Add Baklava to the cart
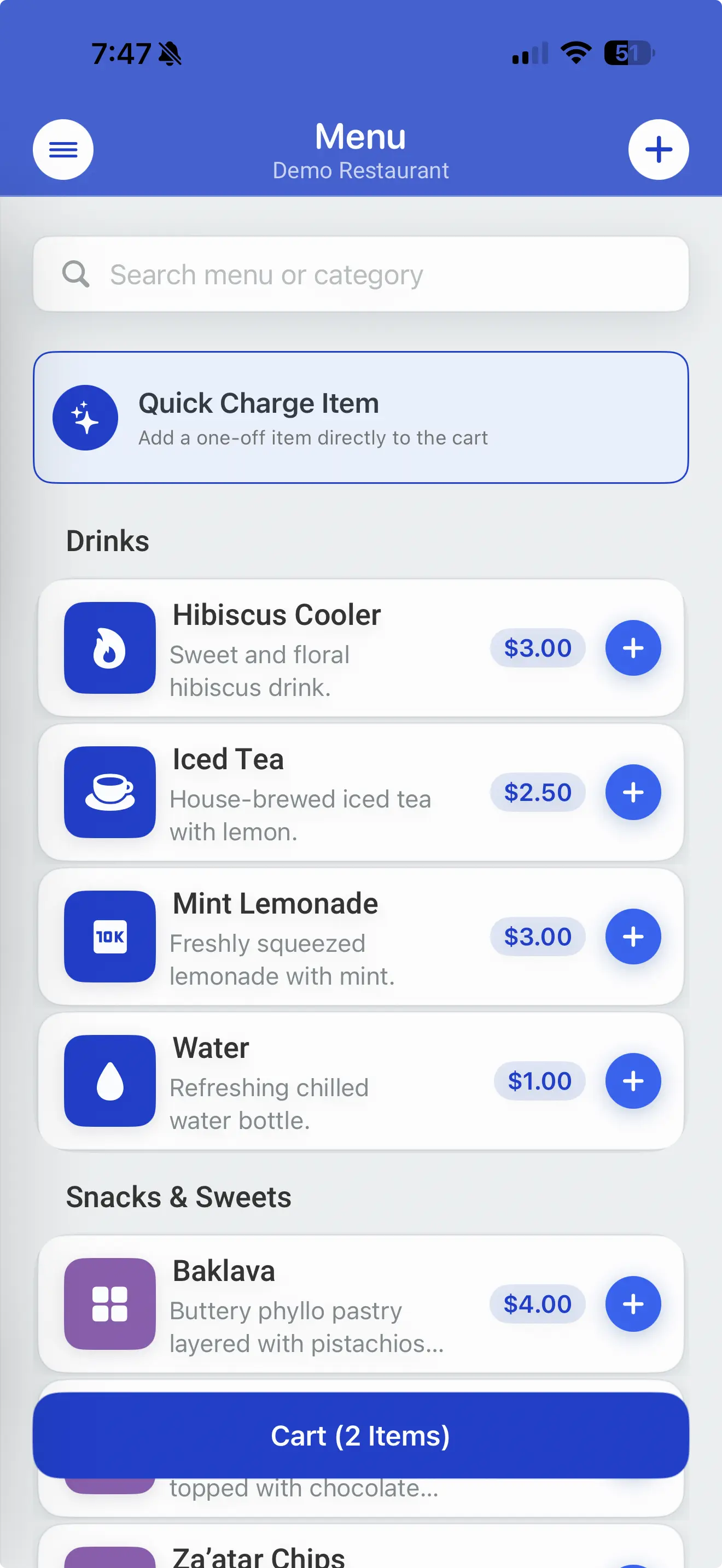Viewport: 722px width, 1568px height. tap(633, 1304)
